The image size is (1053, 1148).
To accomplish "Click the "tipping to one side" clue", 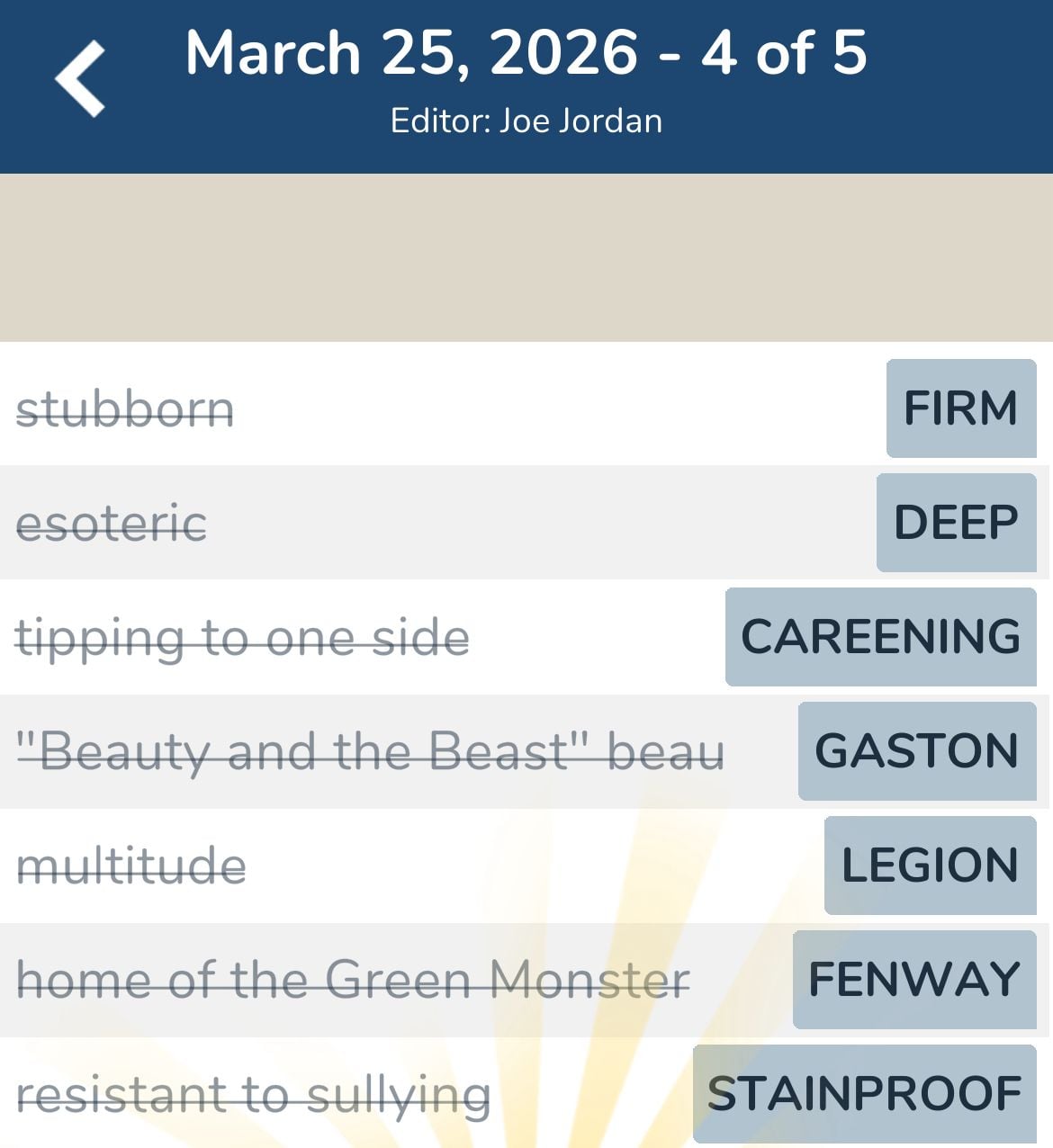I will click(243, 636).
